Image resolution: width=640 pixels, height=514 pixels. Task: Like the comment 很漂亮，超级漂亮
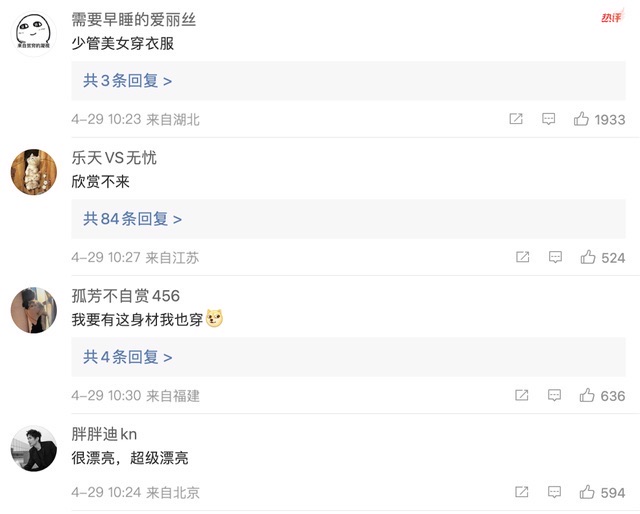coord(587,492)
